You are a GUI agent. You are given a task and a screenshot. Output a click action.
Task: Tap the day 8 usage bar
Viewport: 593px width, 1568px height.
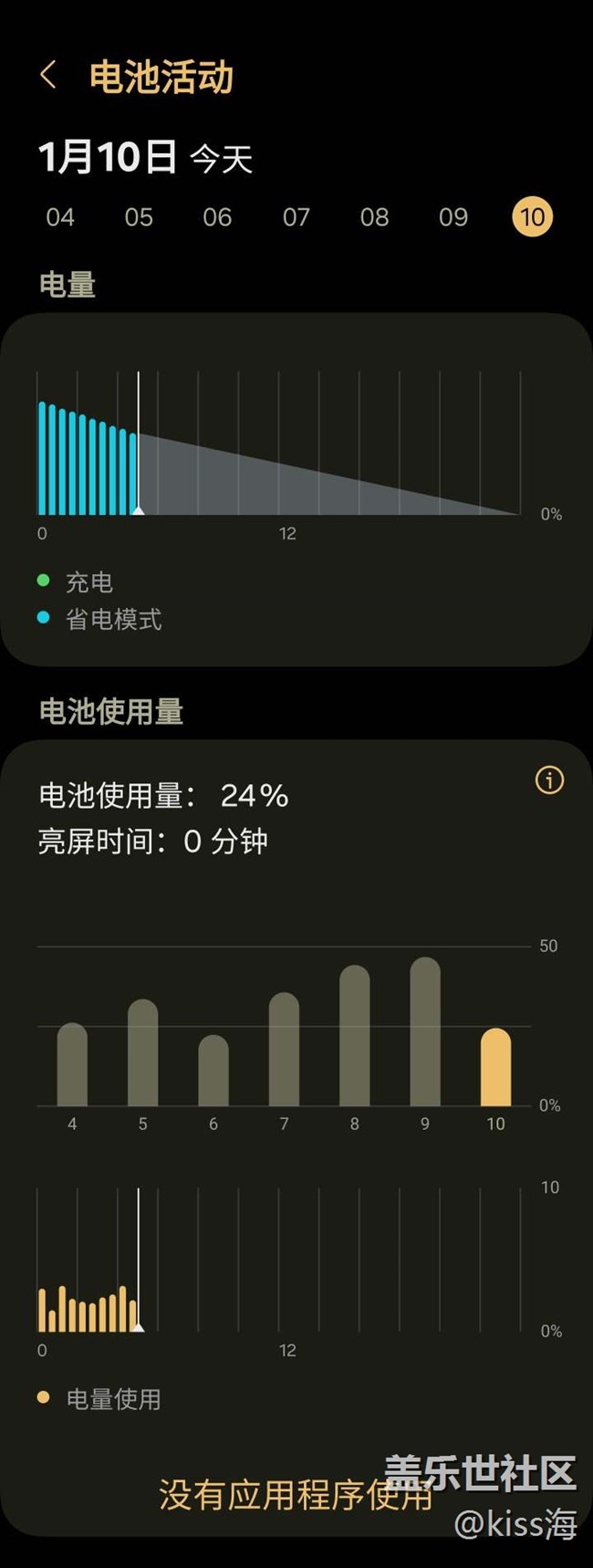355,1036
